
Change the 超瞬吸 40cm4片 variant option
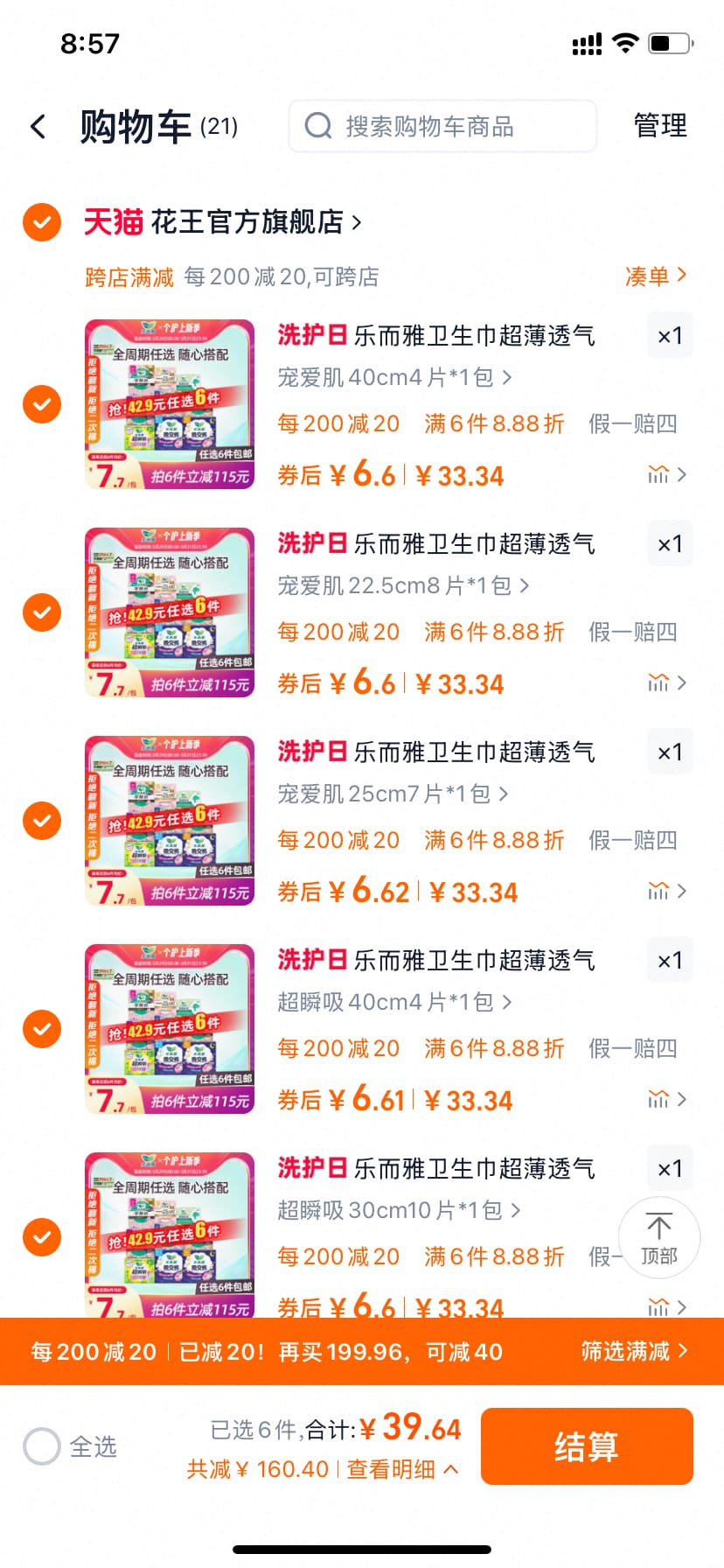tap(394, 1002)
